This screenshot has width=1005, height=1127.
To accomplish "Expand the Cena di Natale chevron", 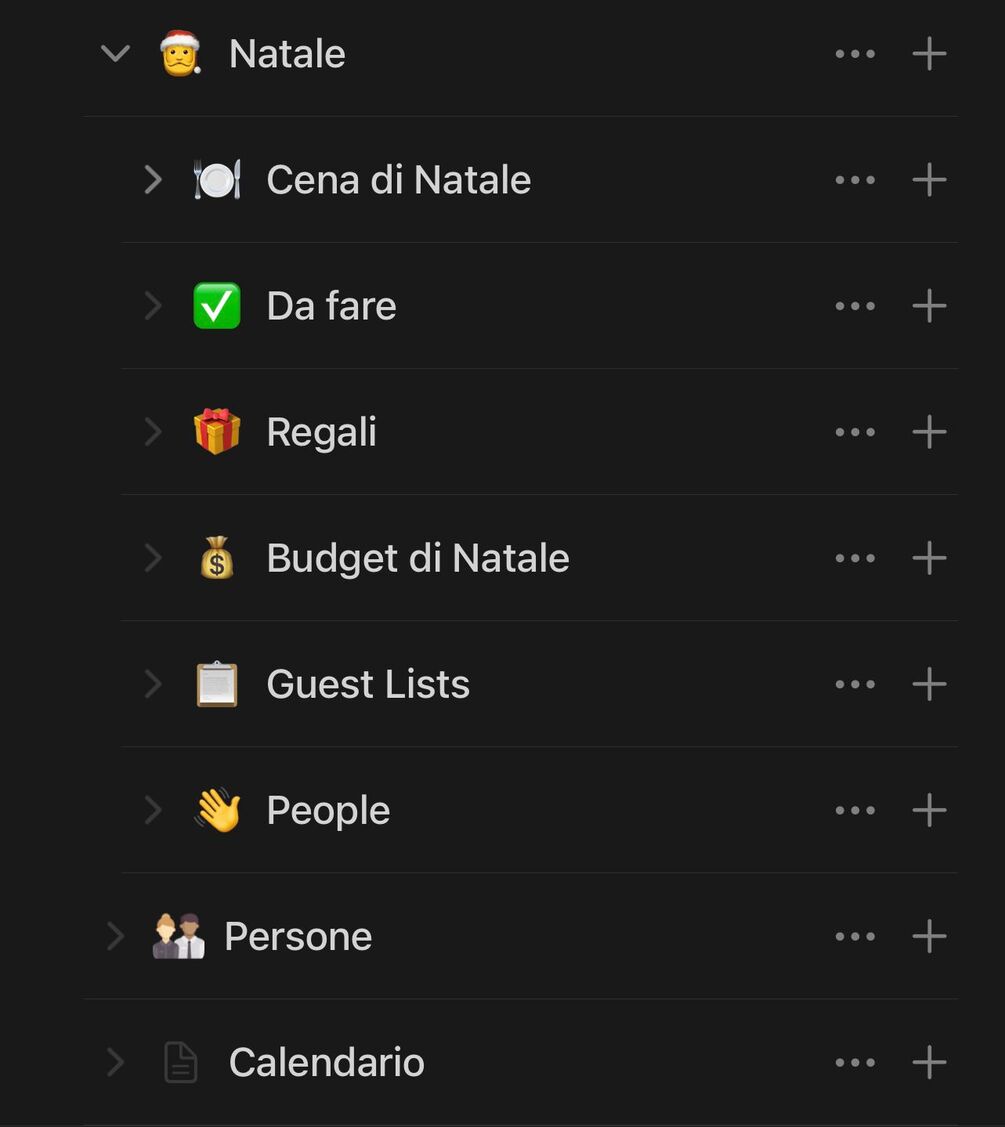I will [153, 180].
